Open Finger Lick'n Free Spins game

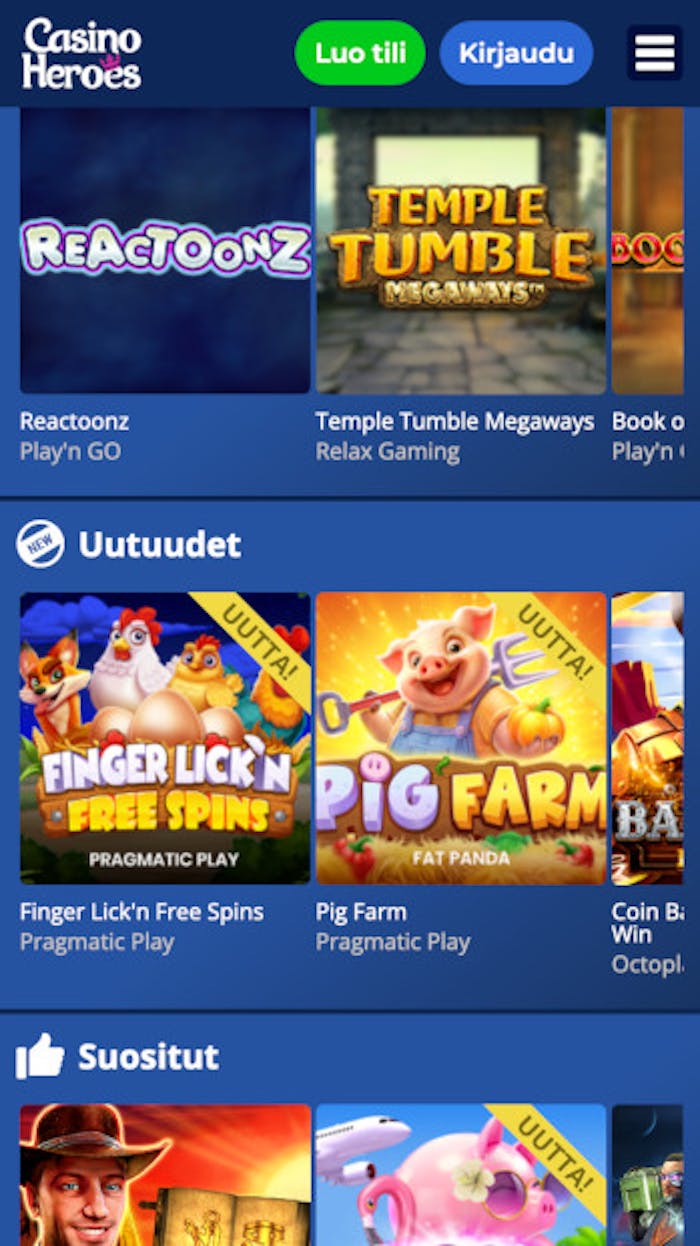165,738
